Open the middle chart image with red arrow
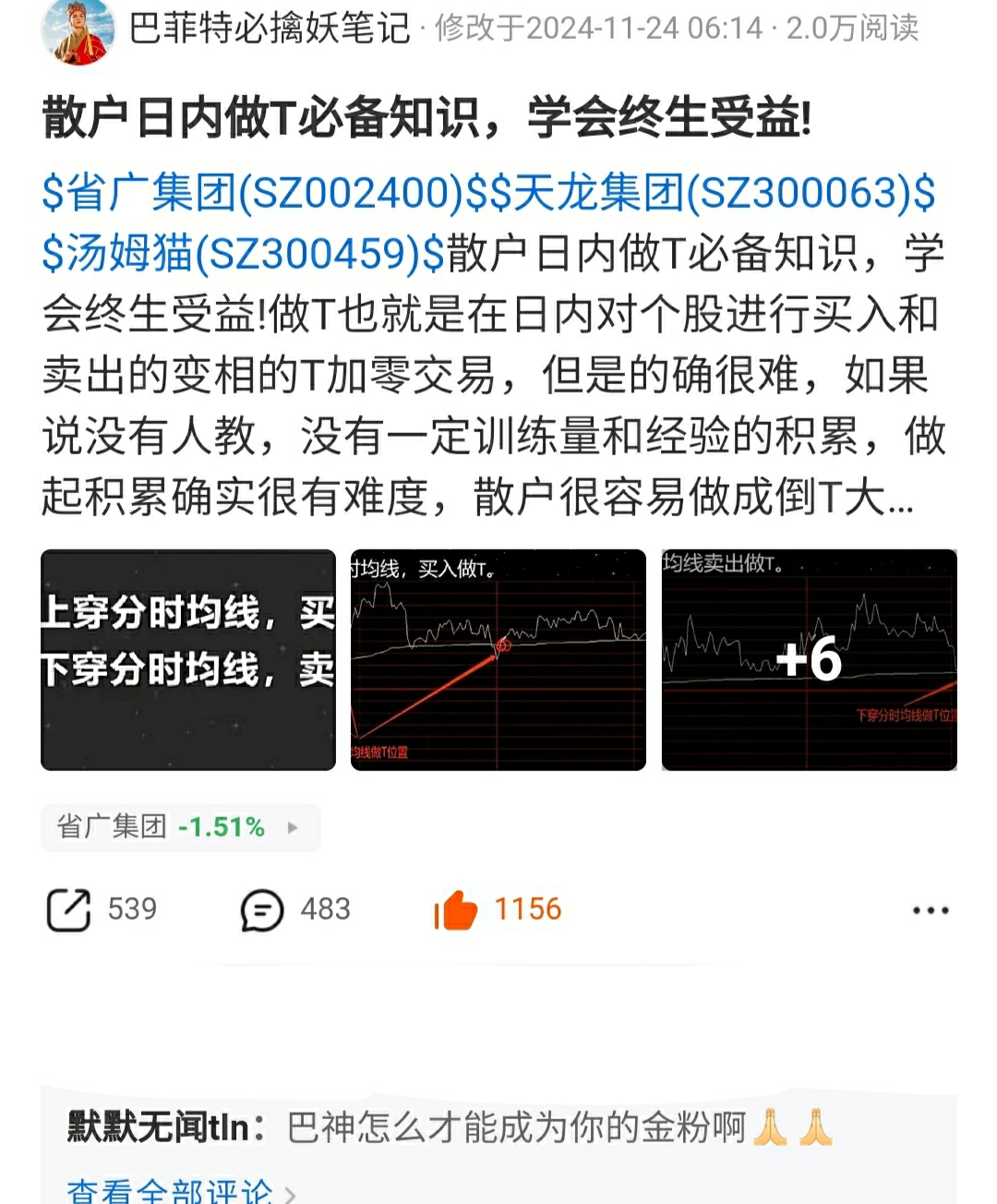This screenshot has height=1204, width=997. pyautogui.click(x=497, y=657)
